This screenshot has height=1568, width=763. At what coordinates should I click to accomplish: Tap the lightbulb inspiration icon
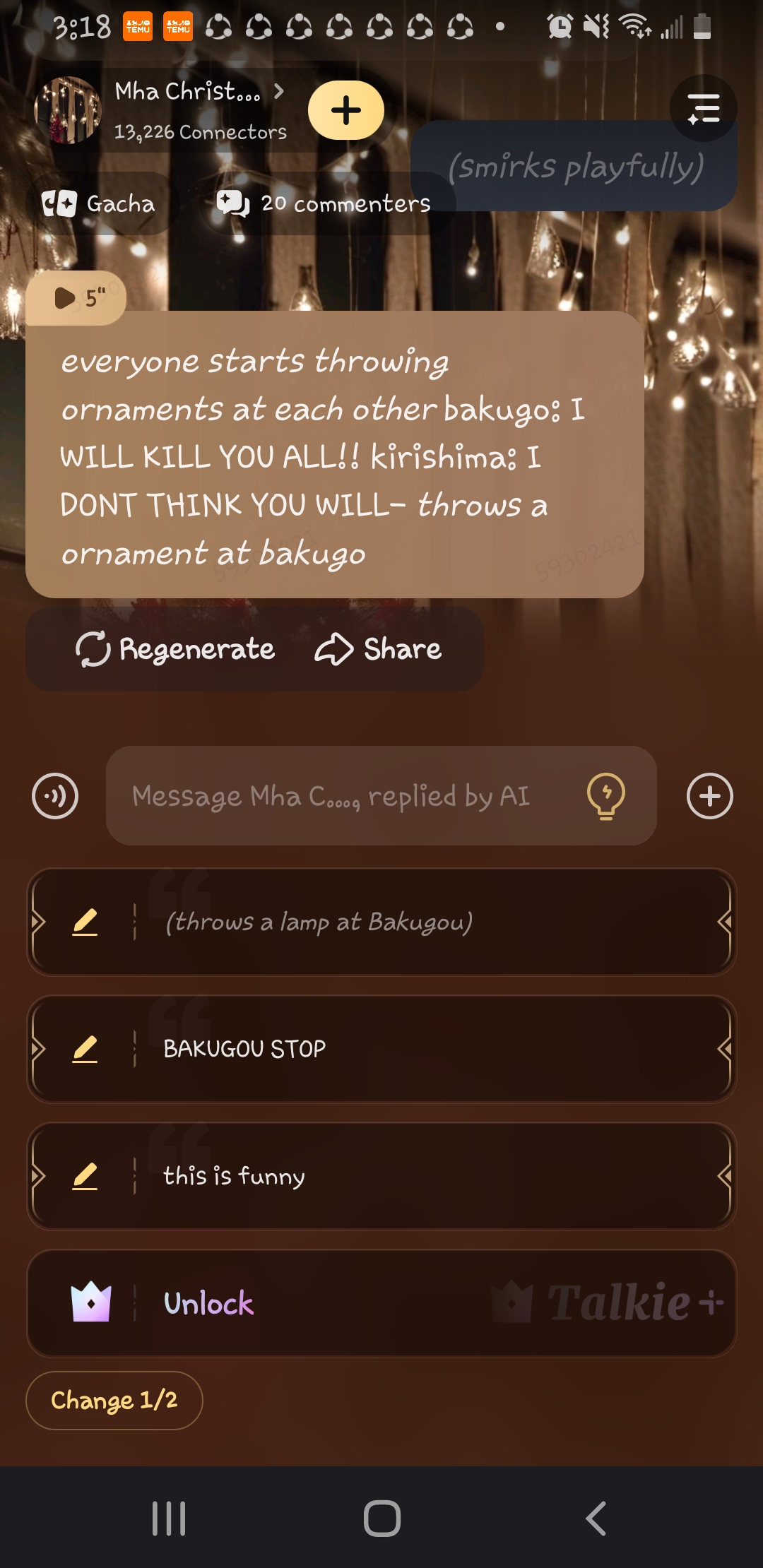[x=605, y=796]
